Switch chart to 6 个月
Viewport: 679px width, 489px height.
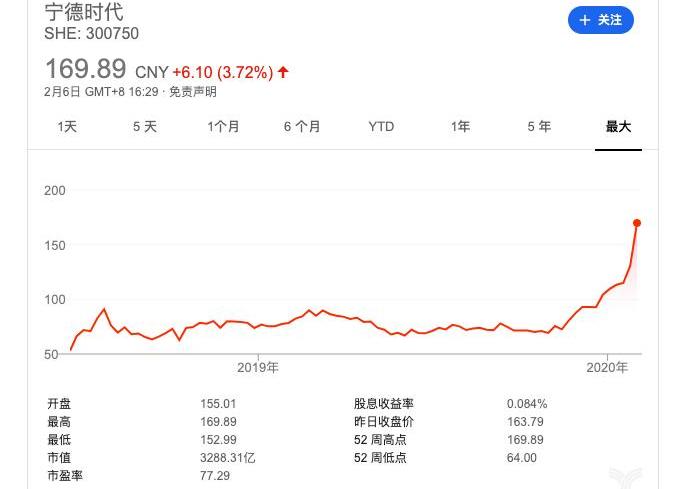point(302,127)
